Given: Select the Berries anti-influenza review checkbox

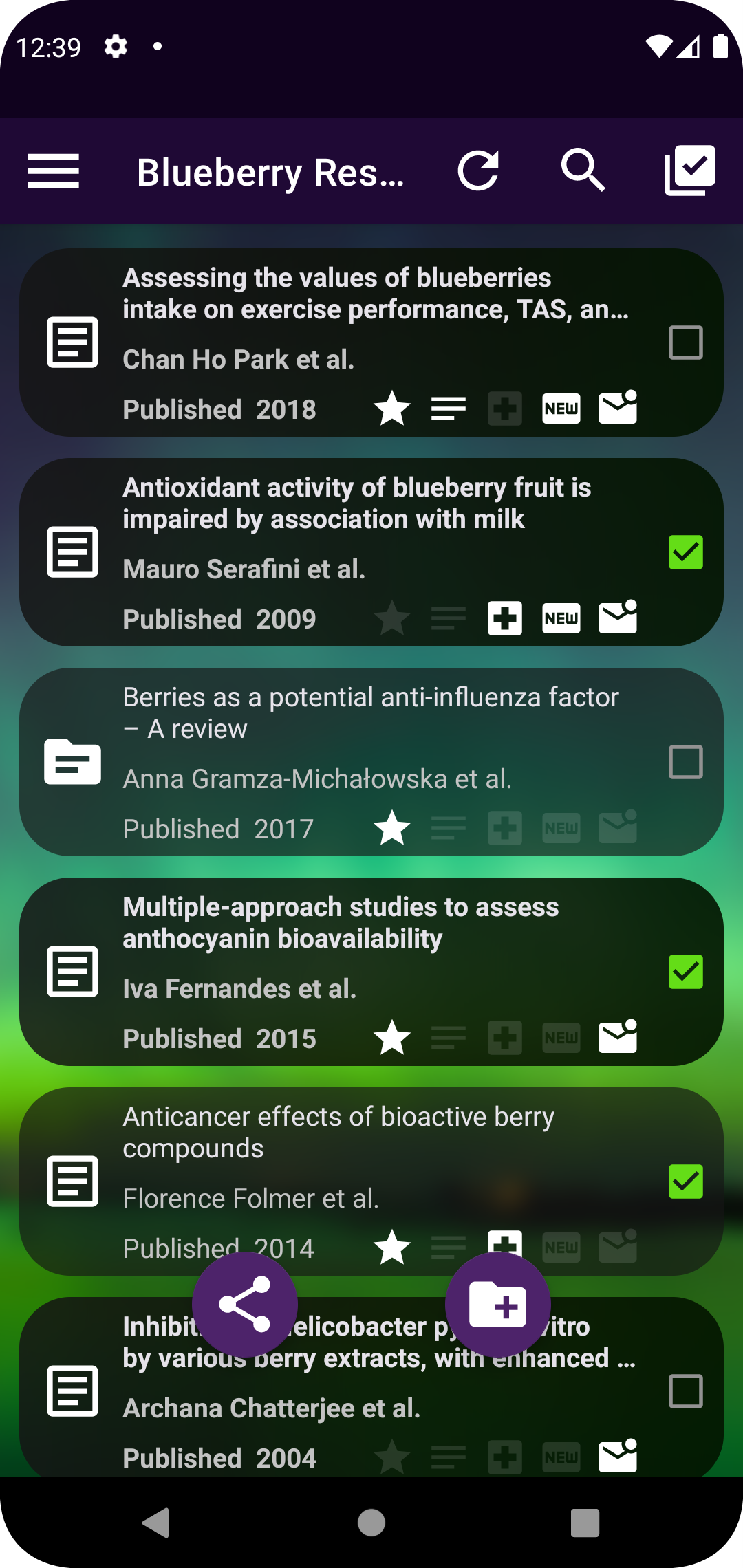Looking at the screenshot, I should point(686,762).
